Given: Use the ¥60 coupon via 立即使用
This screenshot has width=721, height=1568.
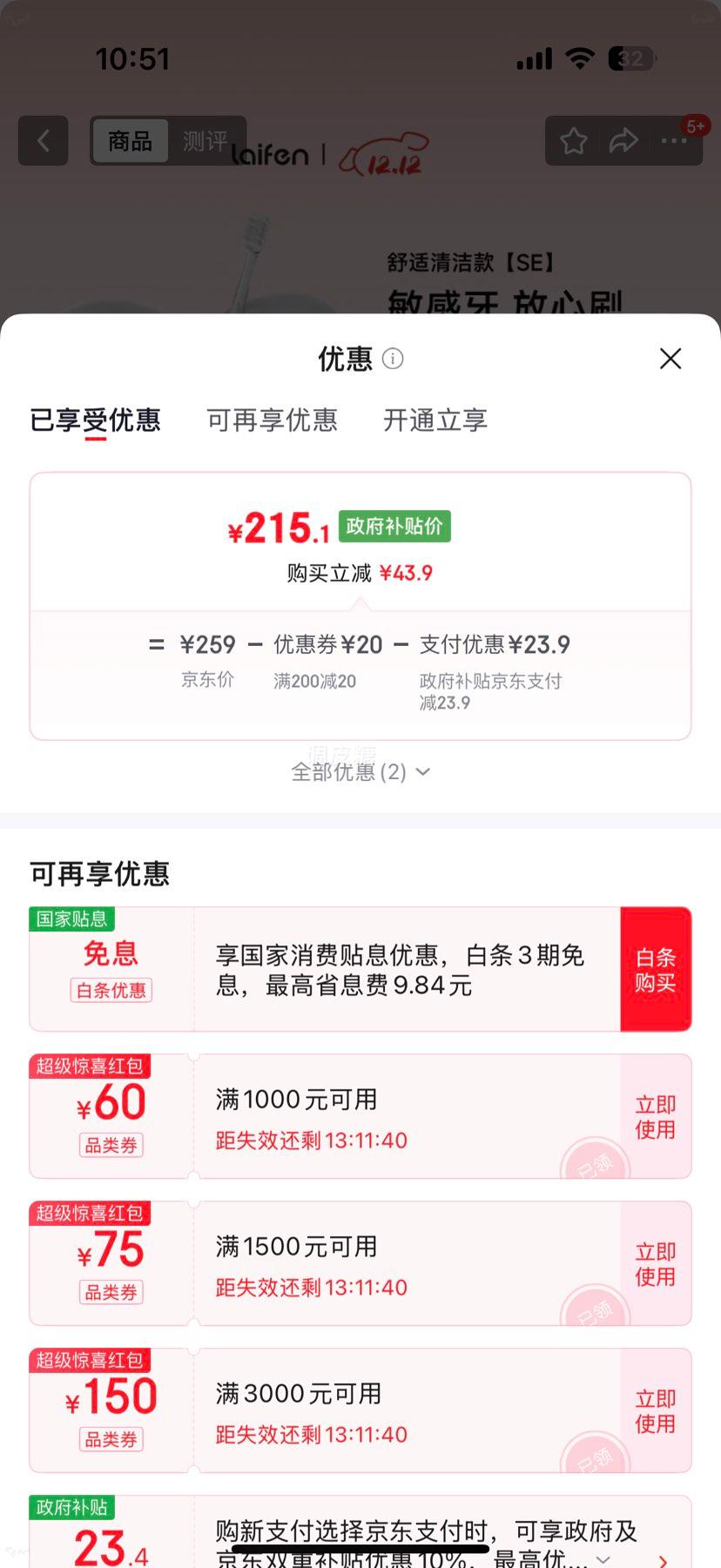Looking at the screenshot, I should pyautogui.click(x=654, y=1116).
